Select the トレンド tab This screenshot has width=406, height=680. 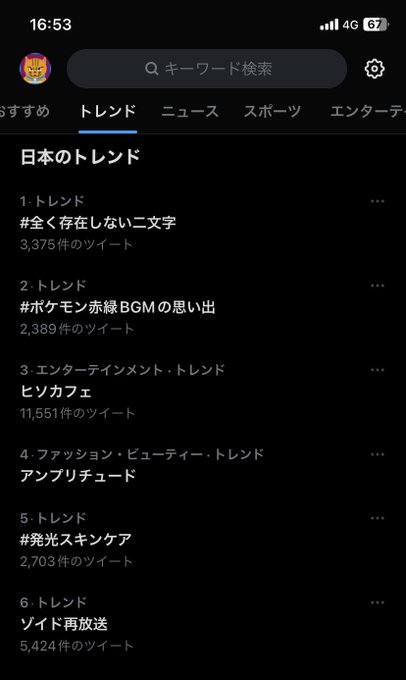point(108,111)
